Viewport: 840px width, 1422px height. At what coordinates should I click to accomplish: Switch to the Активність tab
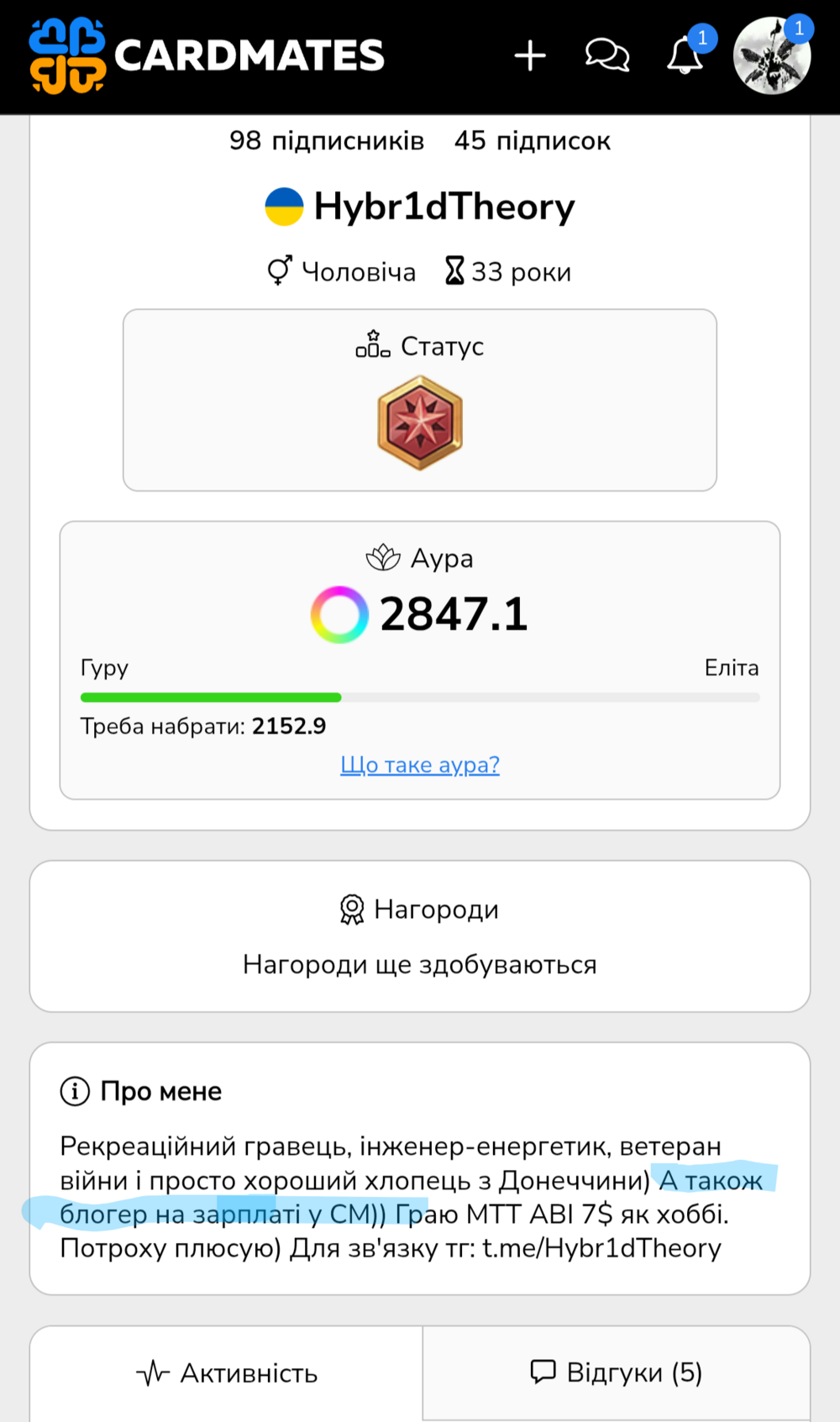click(227, 1373)
